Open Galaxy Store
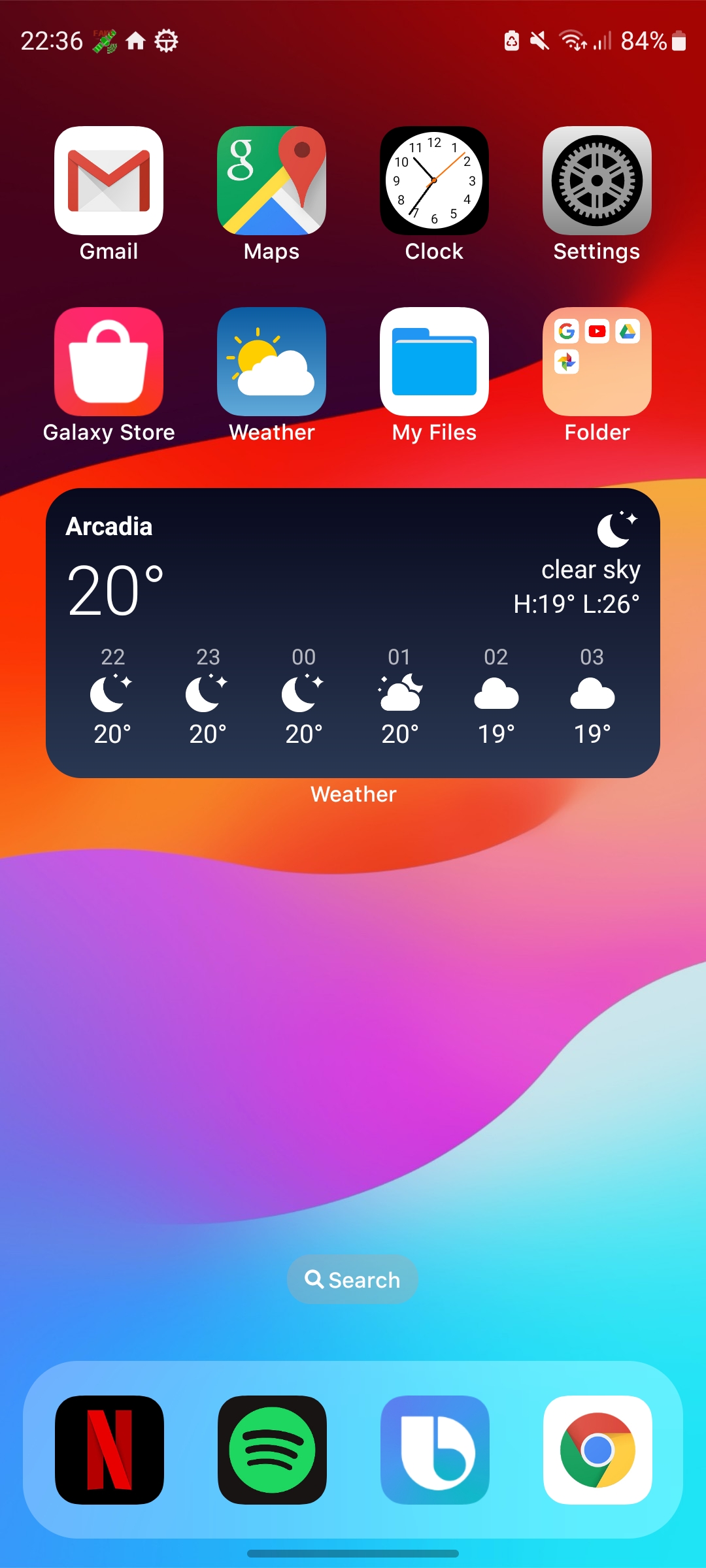The width and height of the screenshot is (706, 1568). click(109, 361)
